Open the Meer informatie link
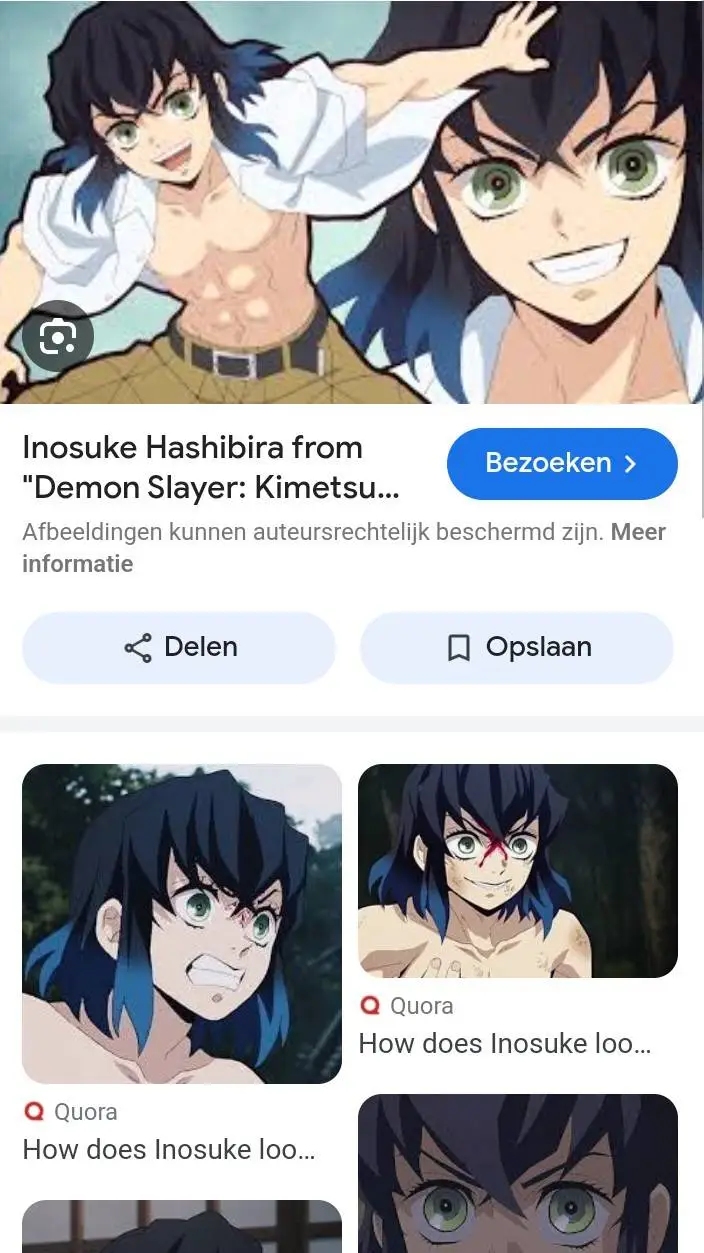 coord(77,563)
